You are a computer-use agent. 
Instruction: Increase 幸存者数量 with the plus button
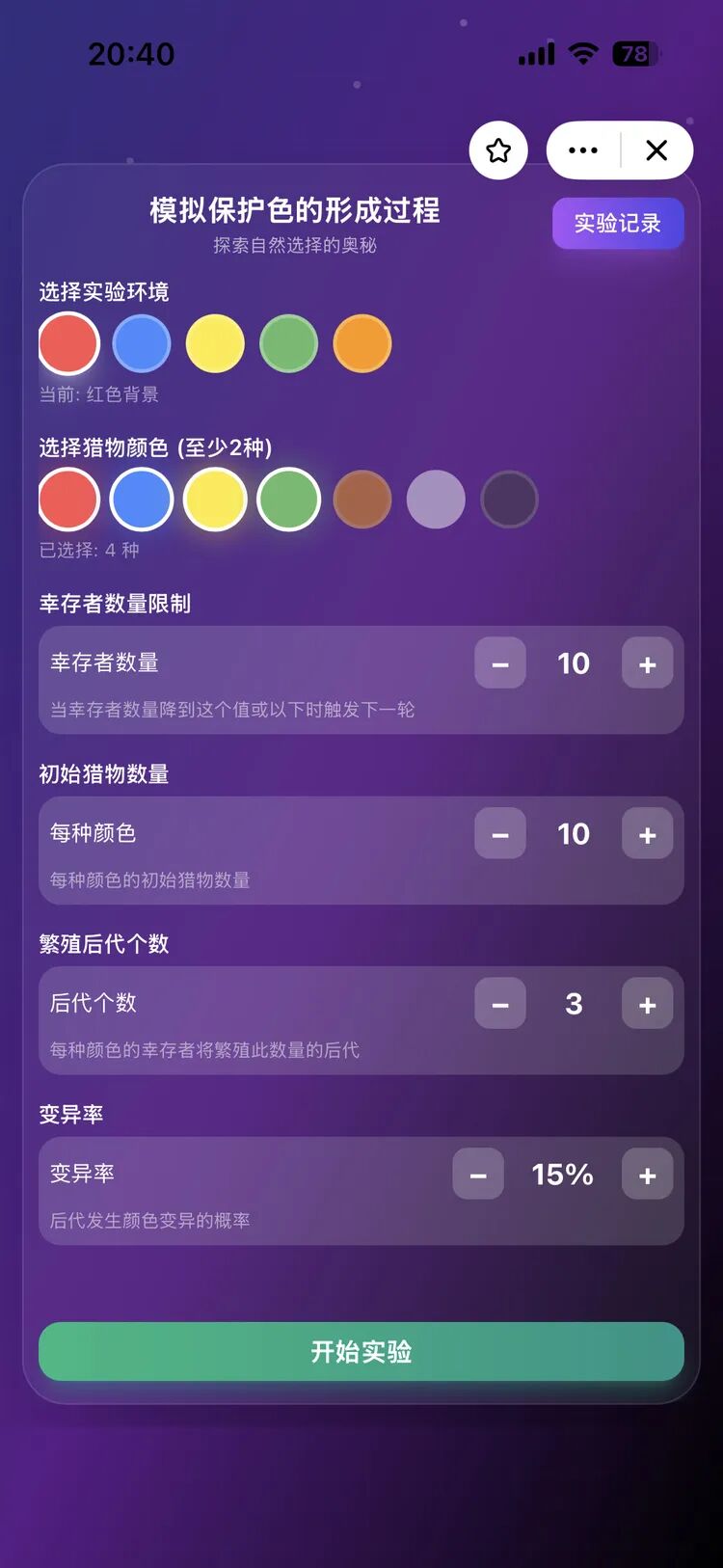647,663
